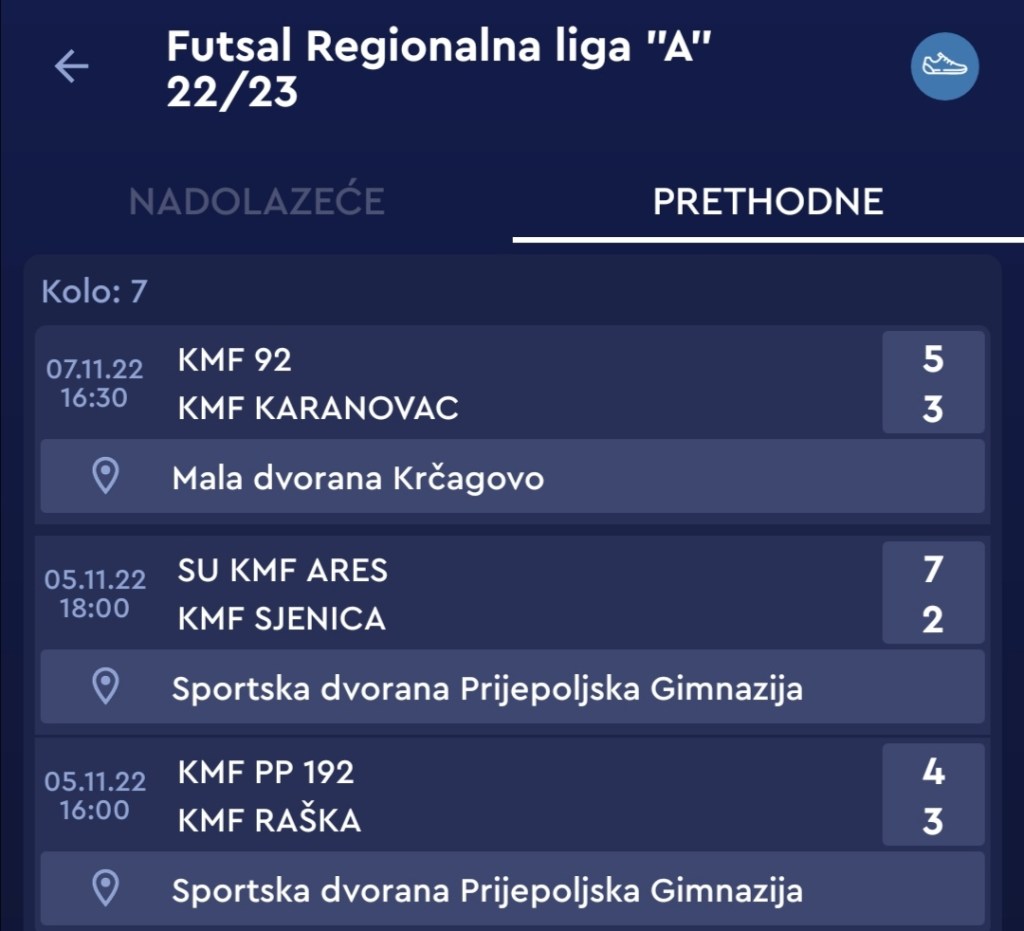This screenshot has height=931, width=1024.
Task: Open the futsal shoe icon button
Action: [944, 67]
